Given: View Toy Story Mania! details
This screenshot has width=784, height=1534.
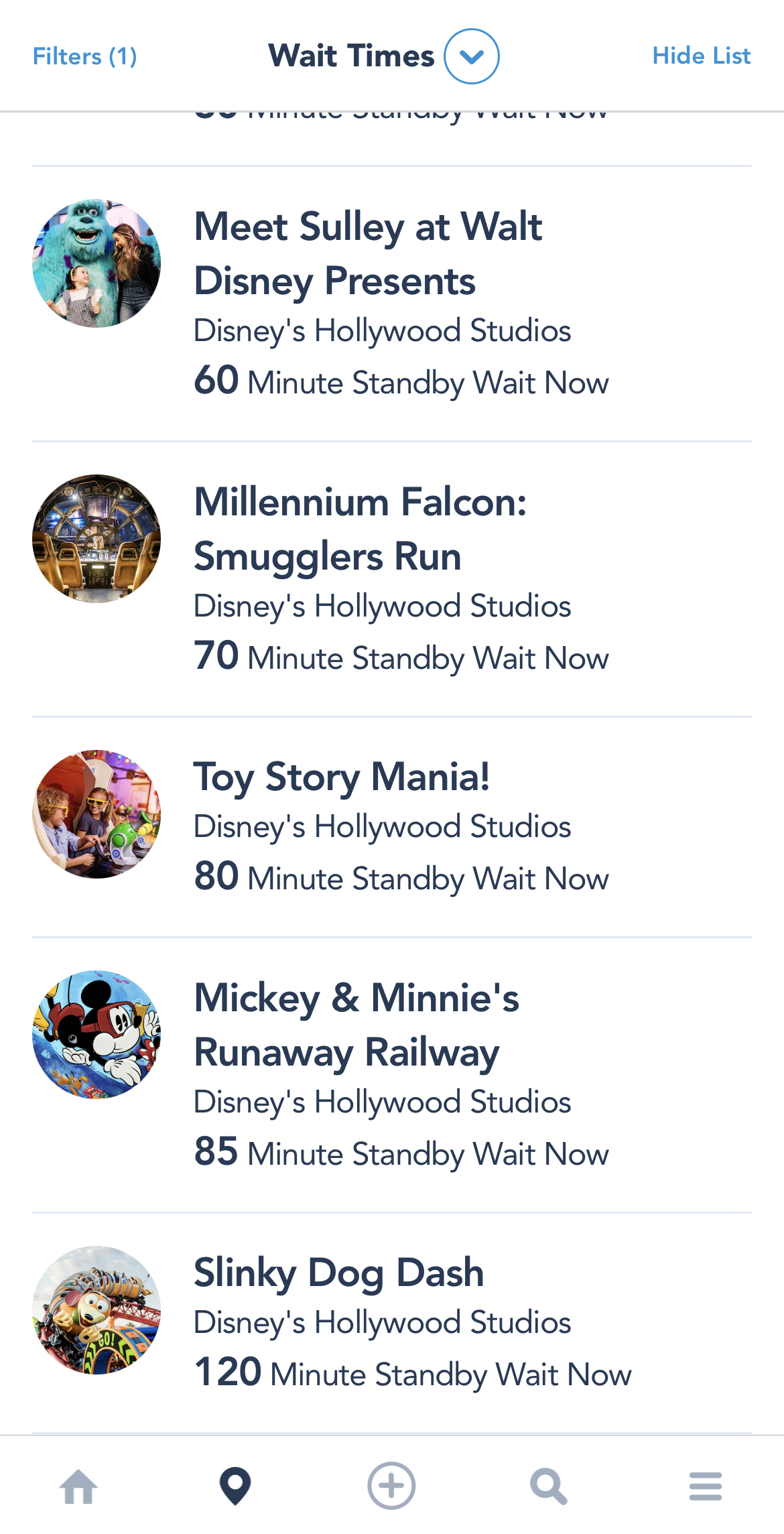Looking at the screenshot, I should click(x=392, y=827).
